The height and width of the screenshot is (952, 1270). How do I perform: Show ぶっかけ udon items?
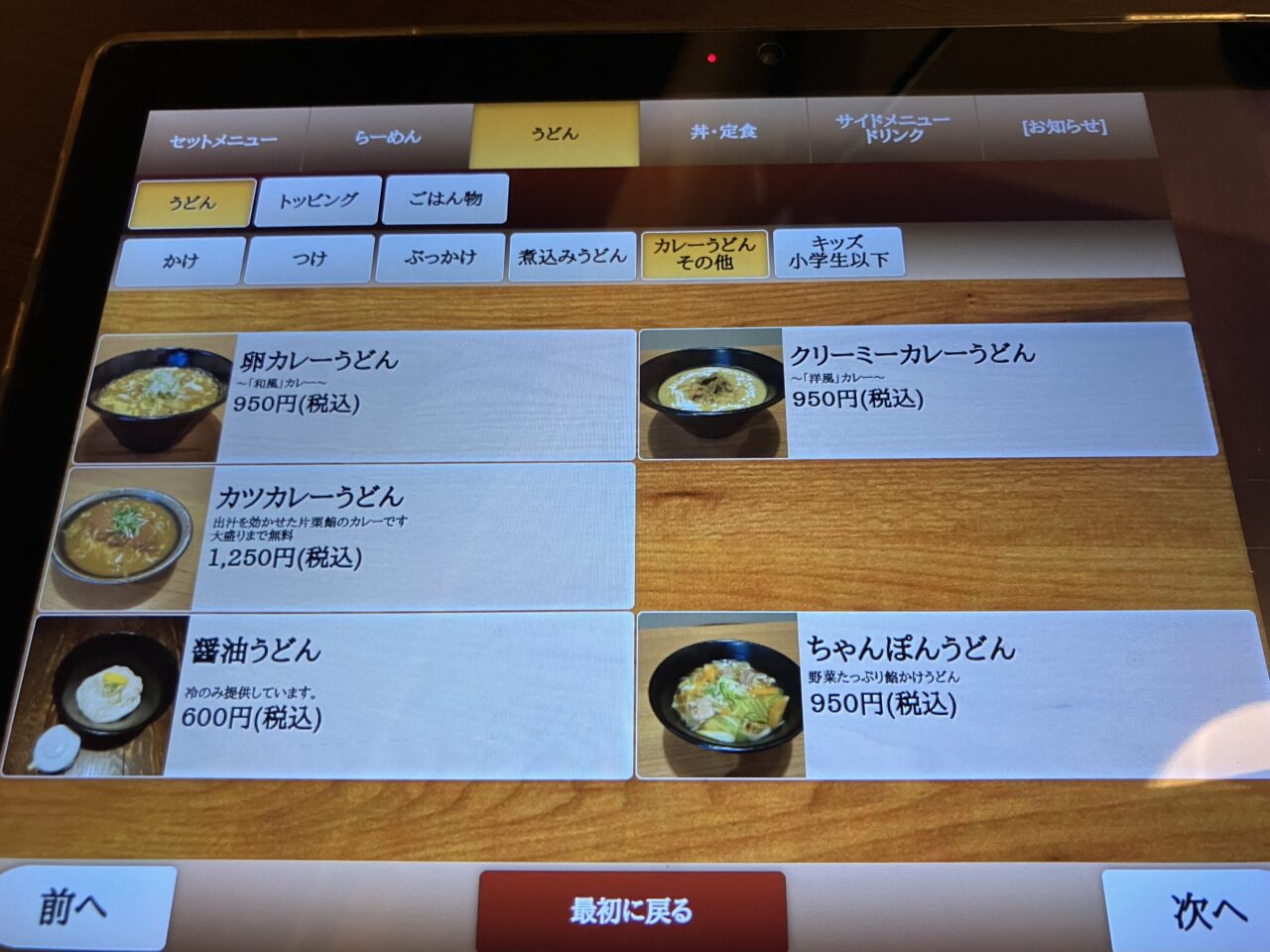click(441, 257)
